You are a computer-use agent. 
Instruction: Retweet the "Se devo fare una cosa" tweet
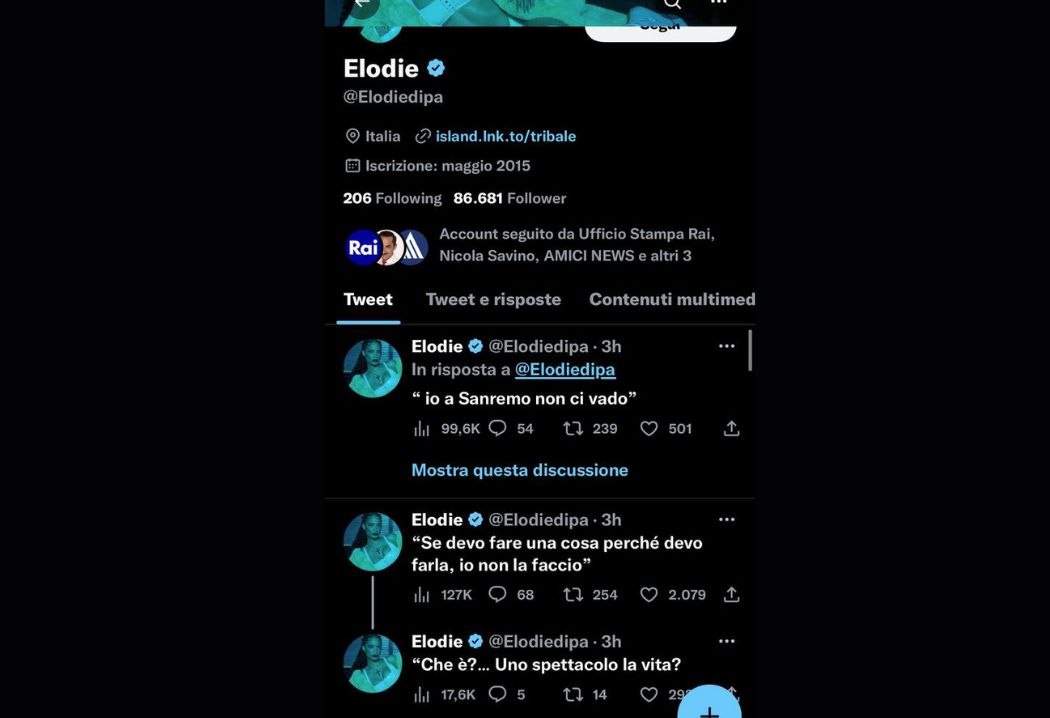tap(573, 594)
